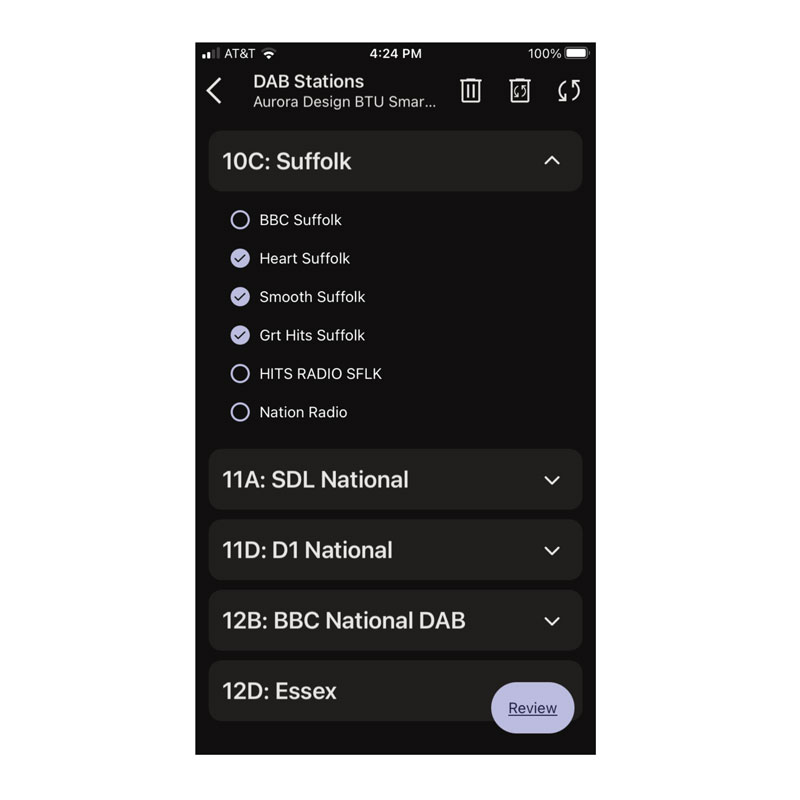Tap the trash icon with refresh arrows
The image size is (800, 800).
tap(519, 91)
